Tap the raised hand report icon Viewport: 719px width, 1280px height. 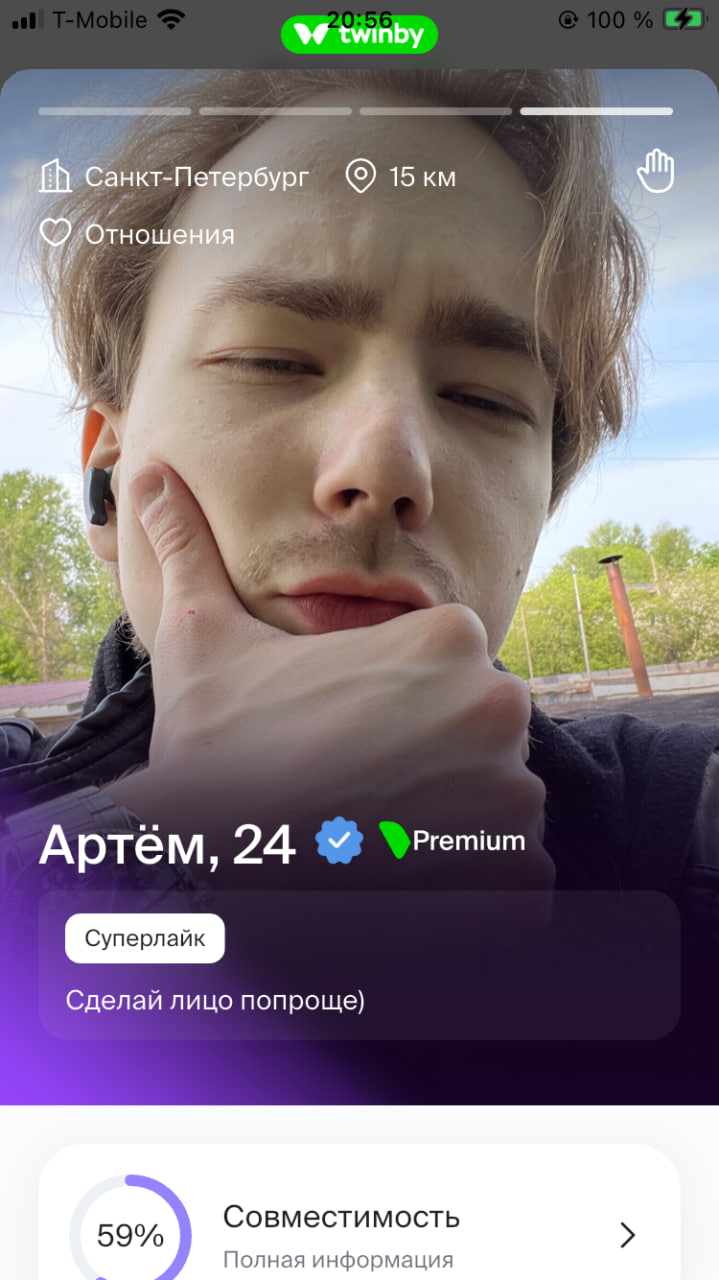(656, 172)
